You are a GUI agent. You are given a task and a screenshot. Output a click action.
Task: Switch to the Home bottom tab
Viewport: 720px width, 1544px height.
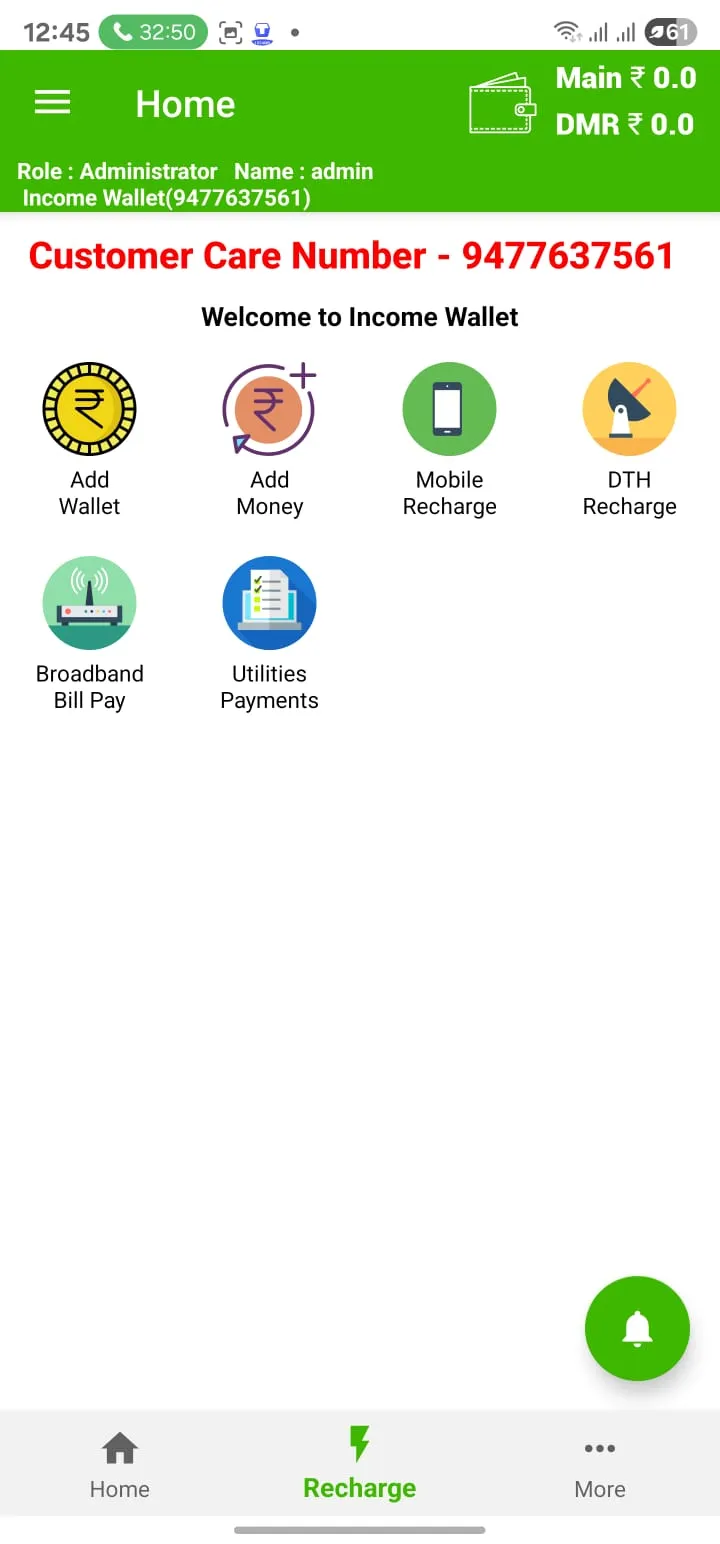(x=120, y=1464)
